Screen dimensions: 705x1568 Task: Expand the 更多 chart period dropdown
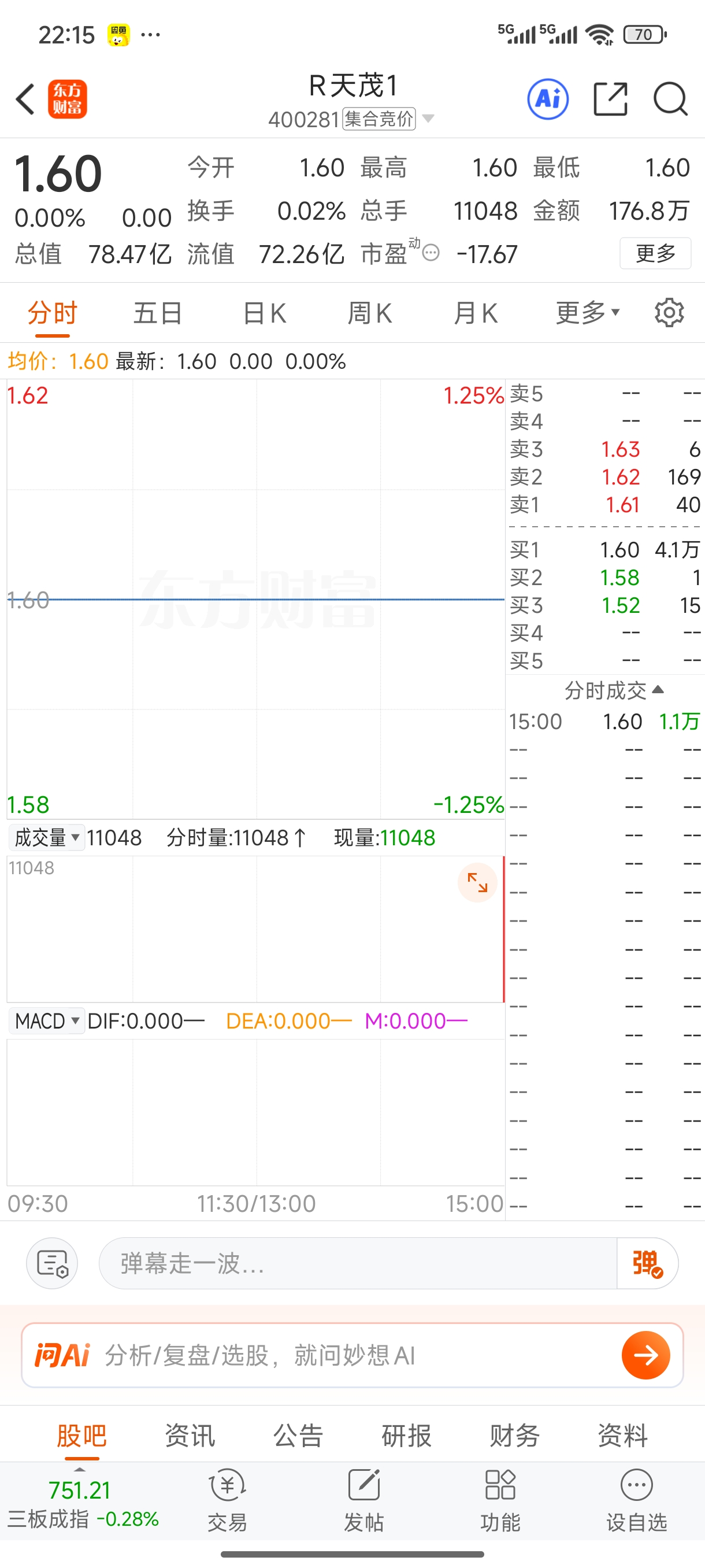tap(588, 313)
